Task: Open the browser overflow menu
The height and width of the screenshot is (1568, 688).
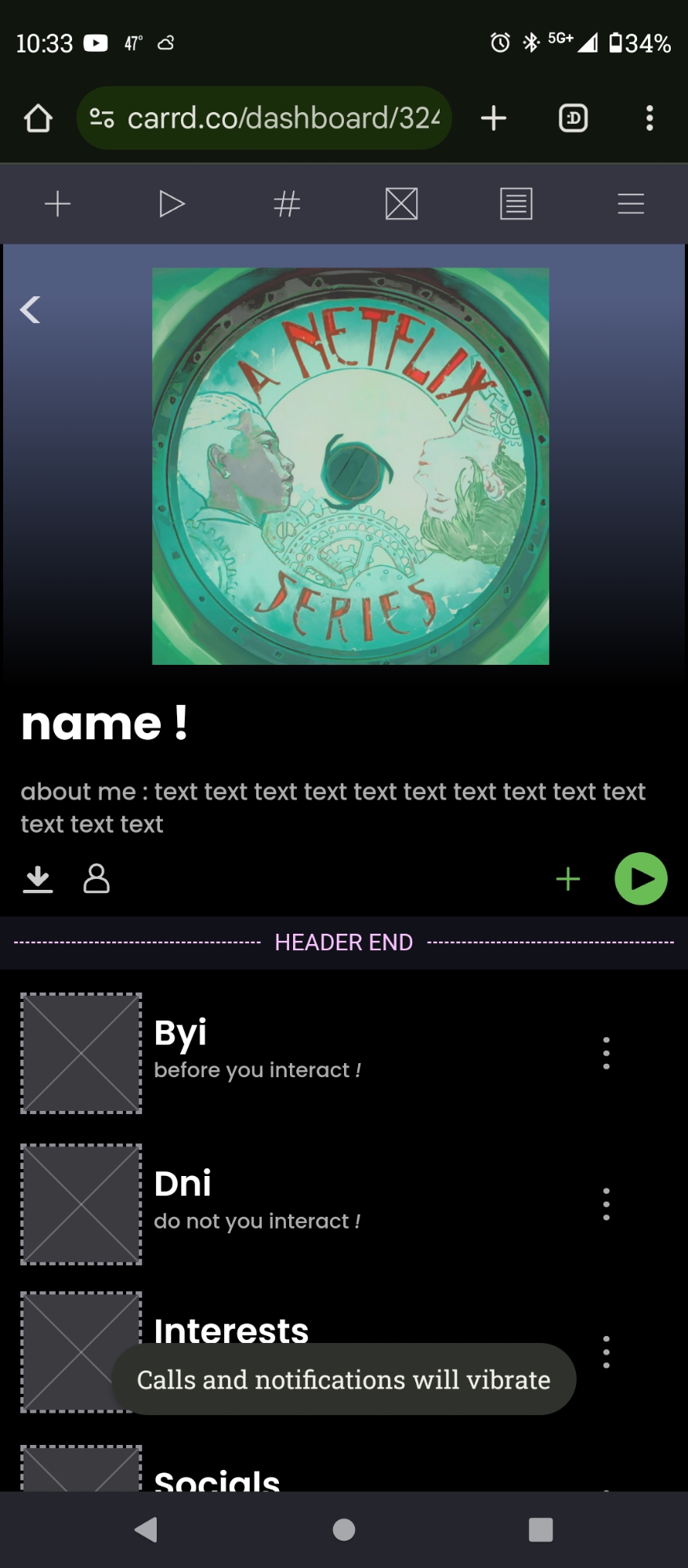Action: pyautogui.click(x=649, y=118)
